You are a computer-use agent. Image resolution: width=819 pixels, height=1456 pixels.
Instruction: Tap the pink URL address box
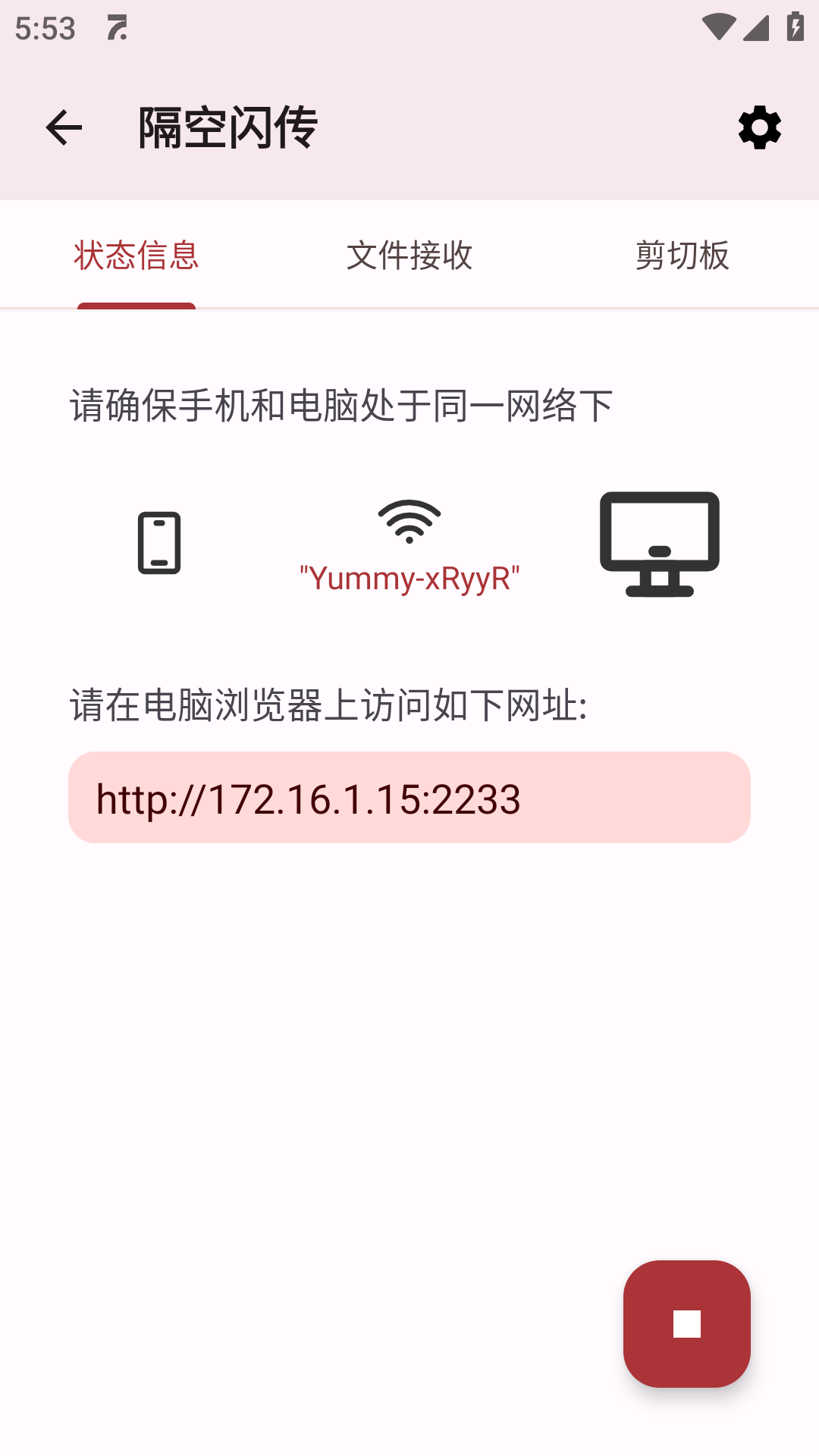tap(409, 797)
